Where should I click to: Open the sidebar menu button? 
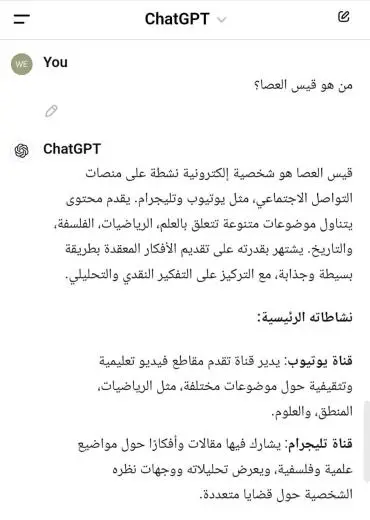(22, 19)
